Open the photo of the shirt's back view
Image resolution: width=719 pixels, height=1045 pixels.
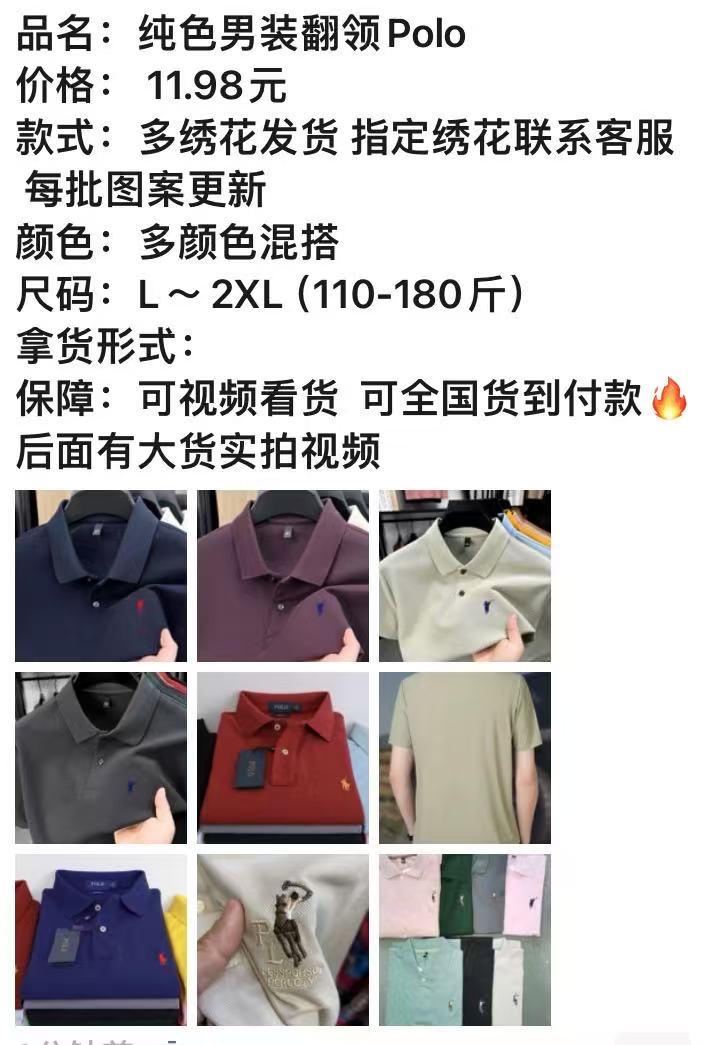click(464, 758)
